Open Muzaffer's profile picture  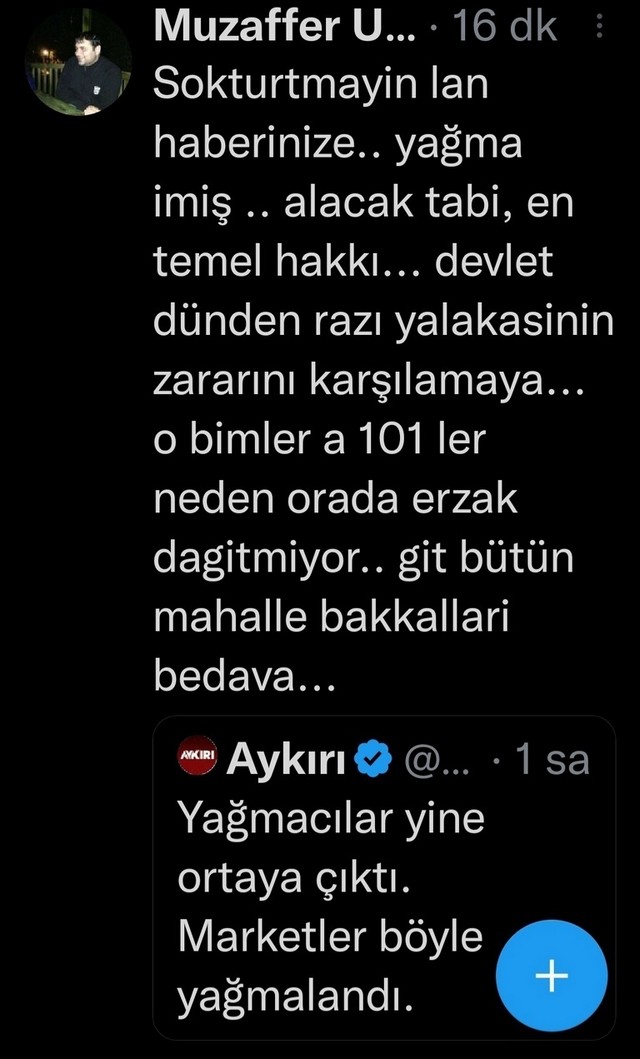[x=78, y=62]
